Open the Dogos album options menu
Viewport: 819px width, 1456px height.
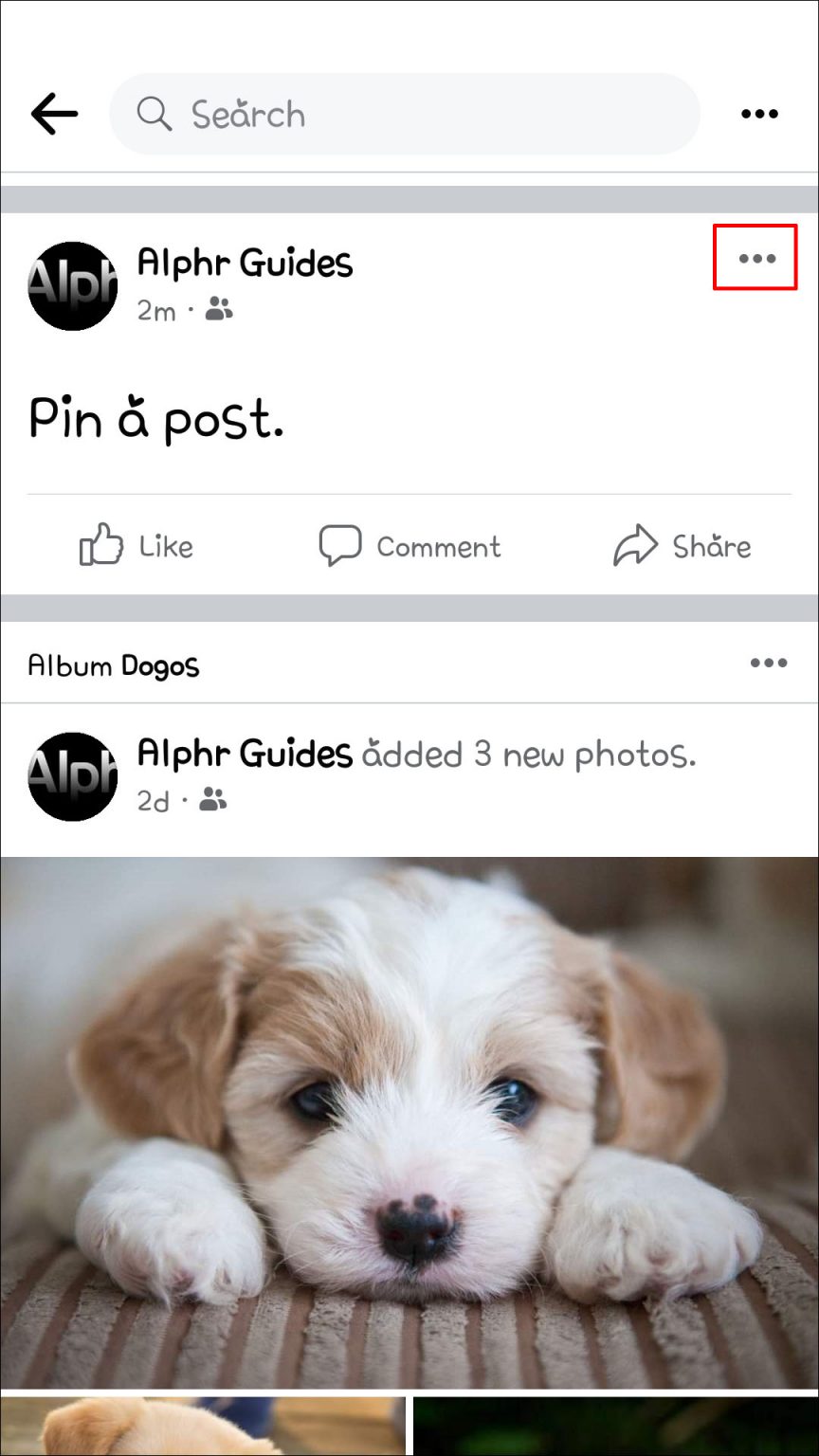coord(769,664)
